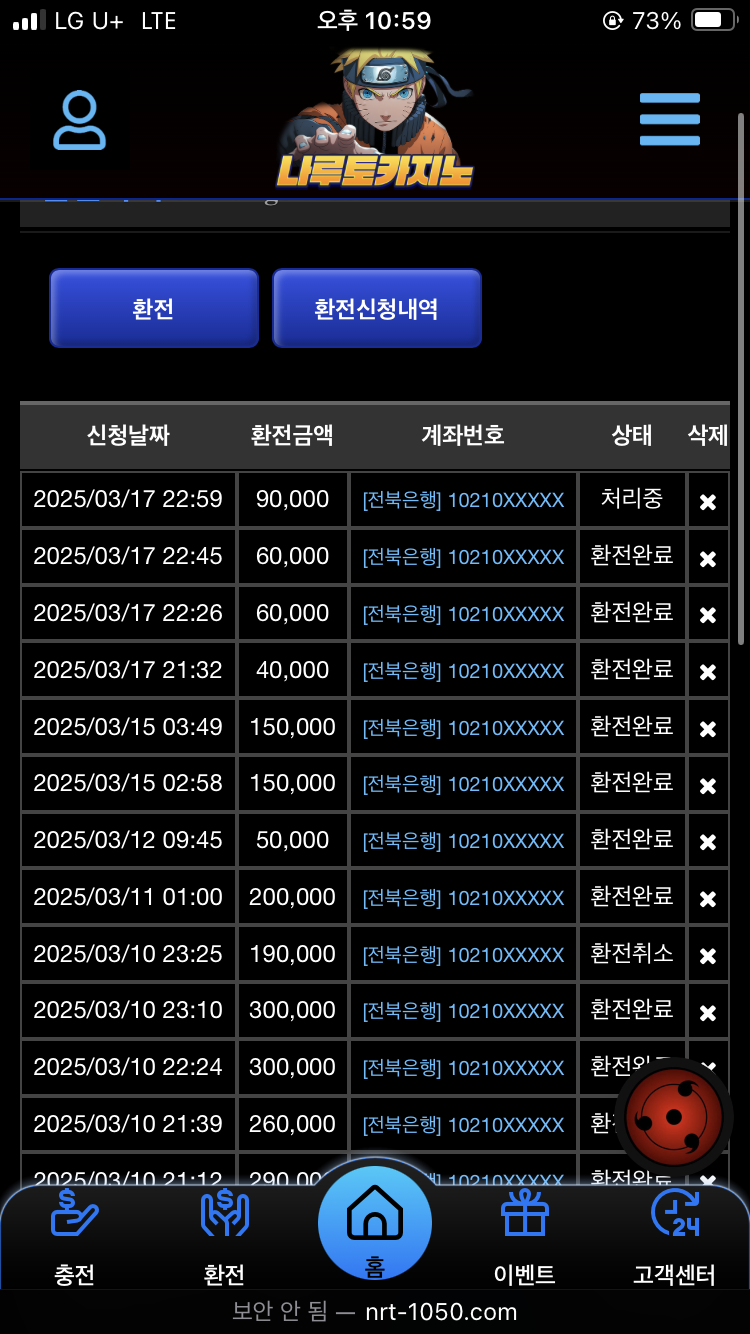Viewport: 750px width, 1334px height.
Task: Tap the red sharingan floating button
Action: [674, 1117]
